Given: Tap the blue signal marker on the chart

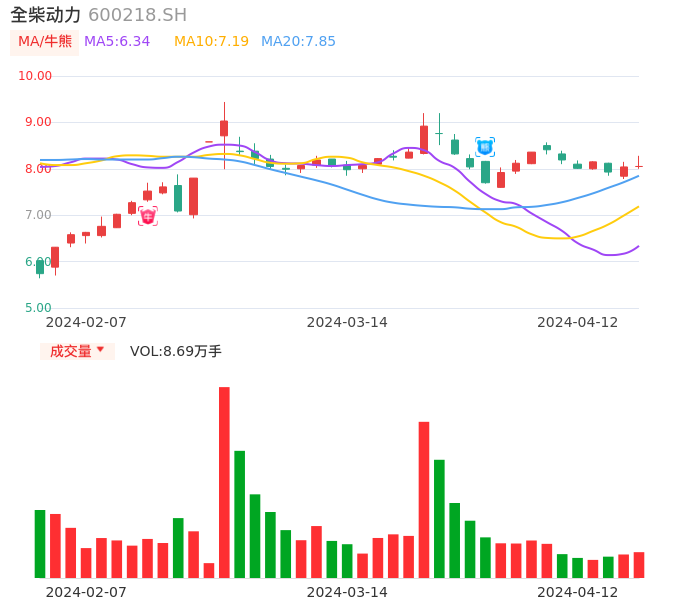Looking at the screenshot, I should click(x=485, y=147).
